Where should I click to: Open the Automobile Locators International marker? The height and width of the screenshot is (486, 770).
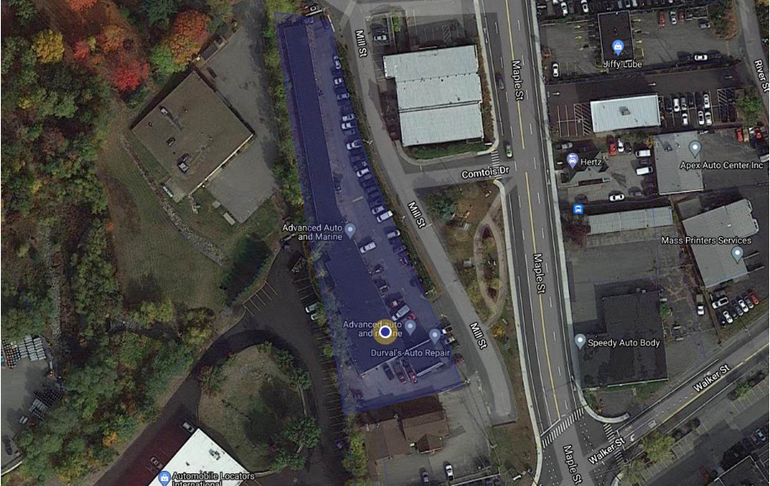coord(164,463)
